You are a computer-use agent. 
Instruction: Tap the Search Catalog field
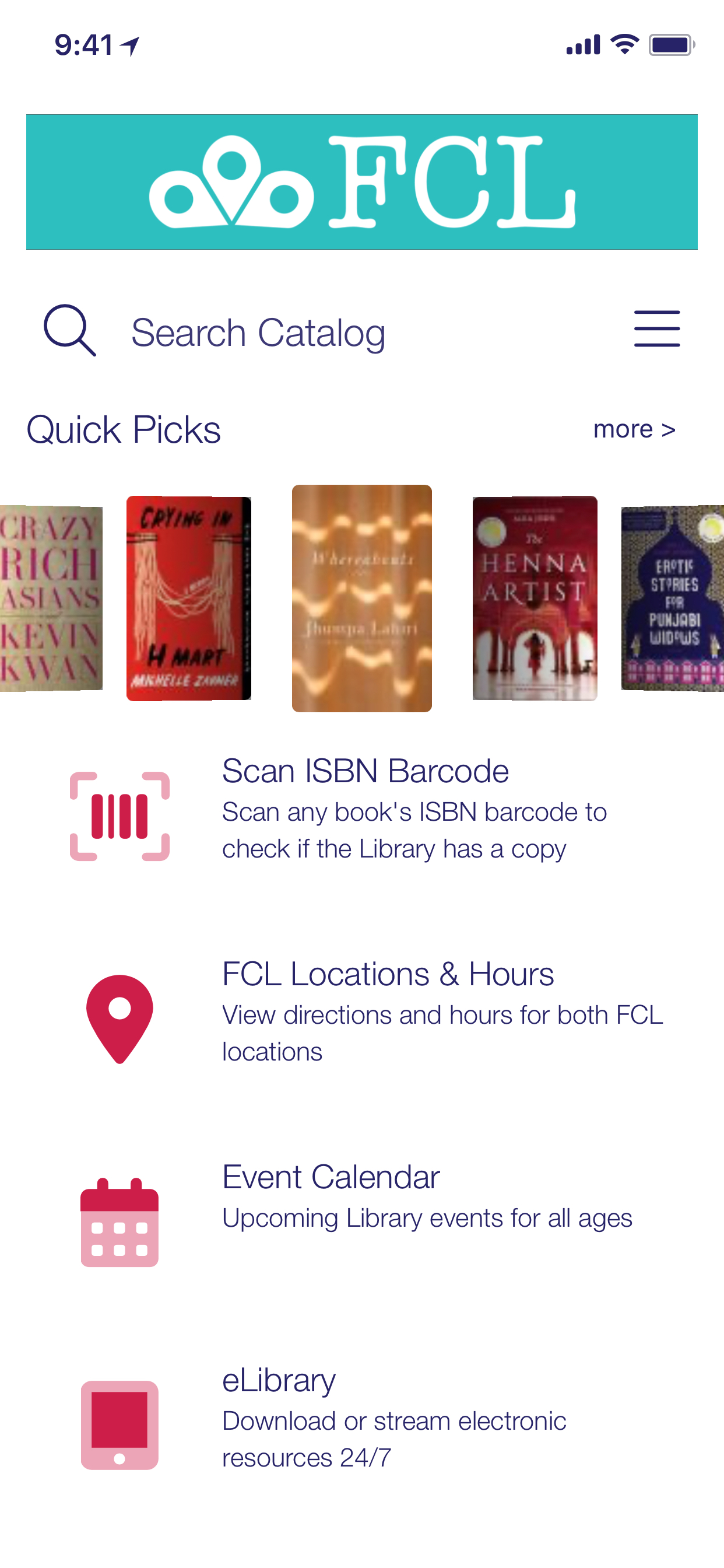click(x=258, y=332)
